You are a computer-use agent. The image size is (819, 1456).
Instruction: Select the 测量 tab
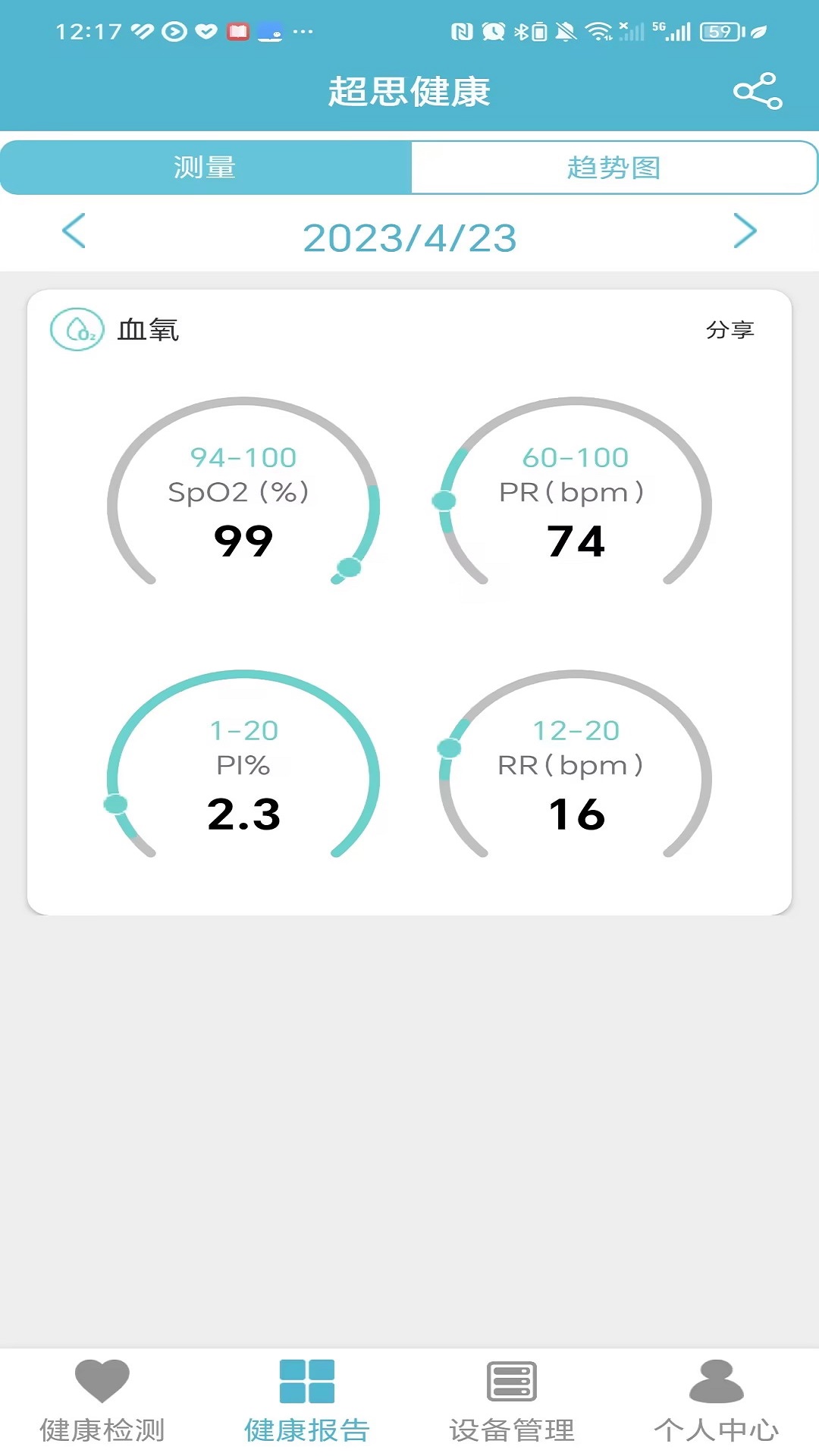(x=206, y=168)
